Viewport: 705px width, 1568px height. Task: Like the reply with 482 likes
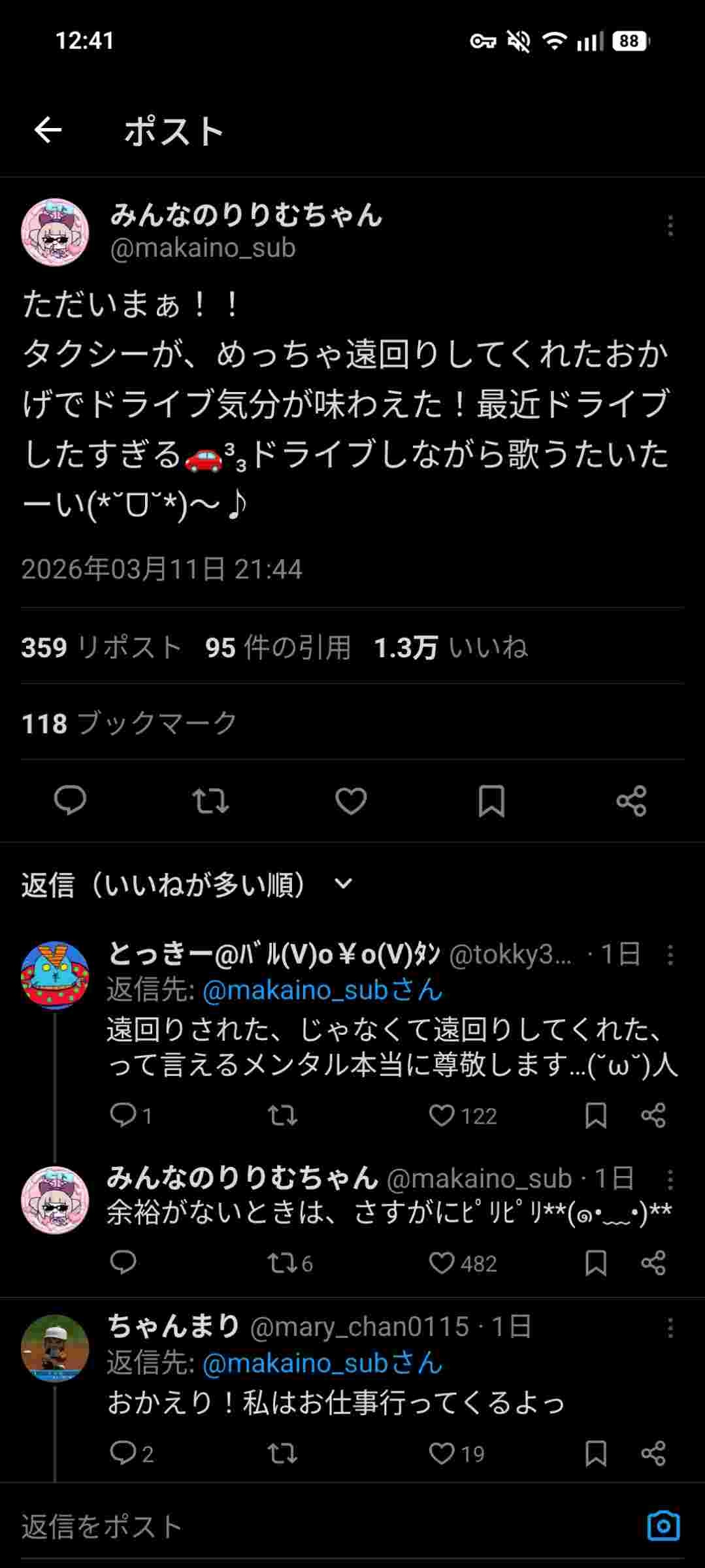point(442,1263)
